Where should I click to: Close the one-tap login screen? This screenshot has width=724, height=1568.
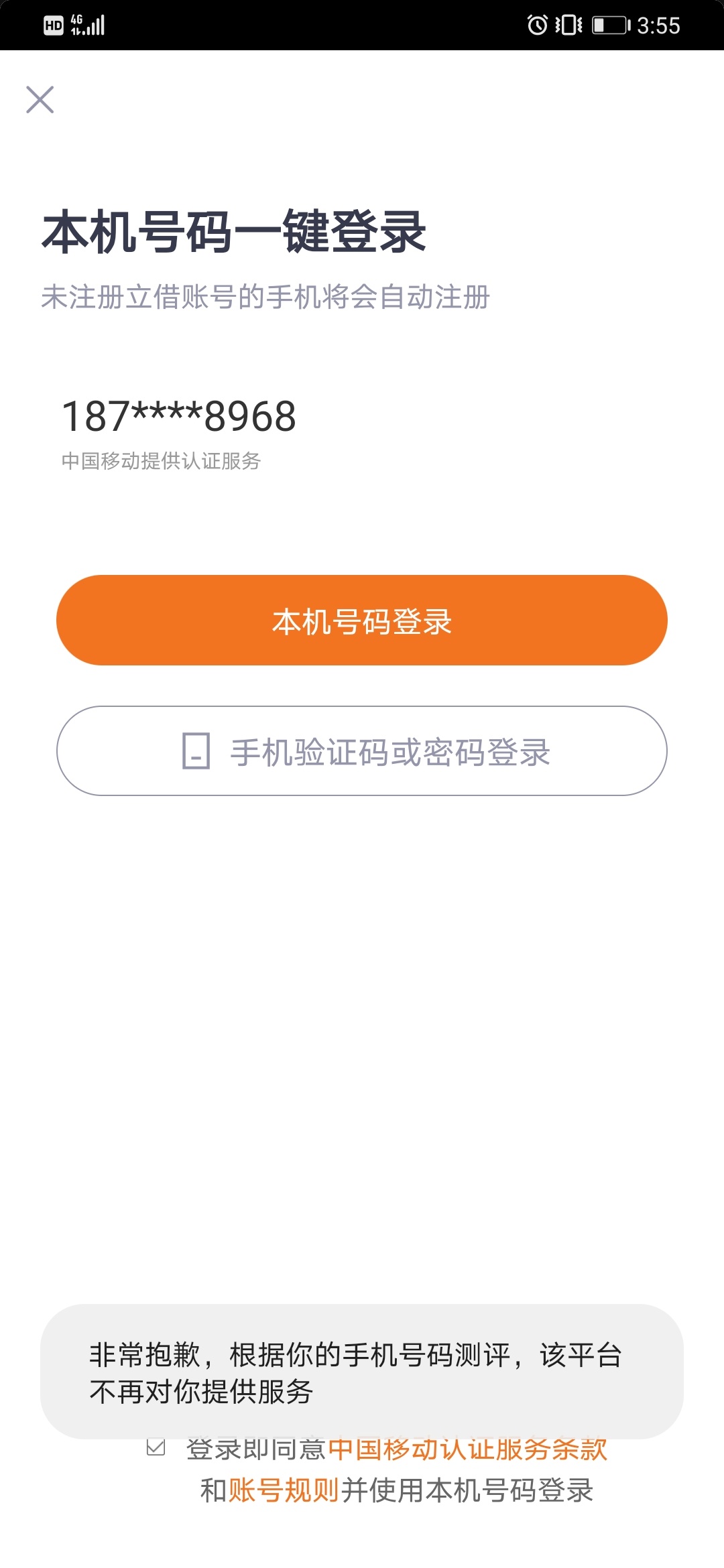tap(40, 100)
